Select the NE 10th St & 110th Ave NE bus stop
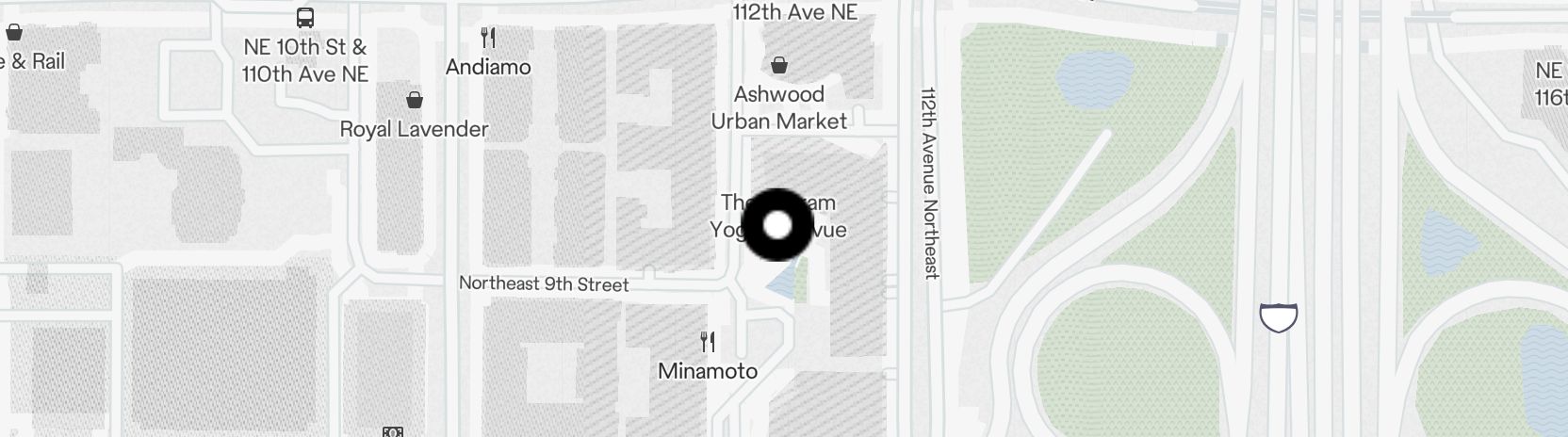The image size is (1568, 437). [x=305, y=18]
